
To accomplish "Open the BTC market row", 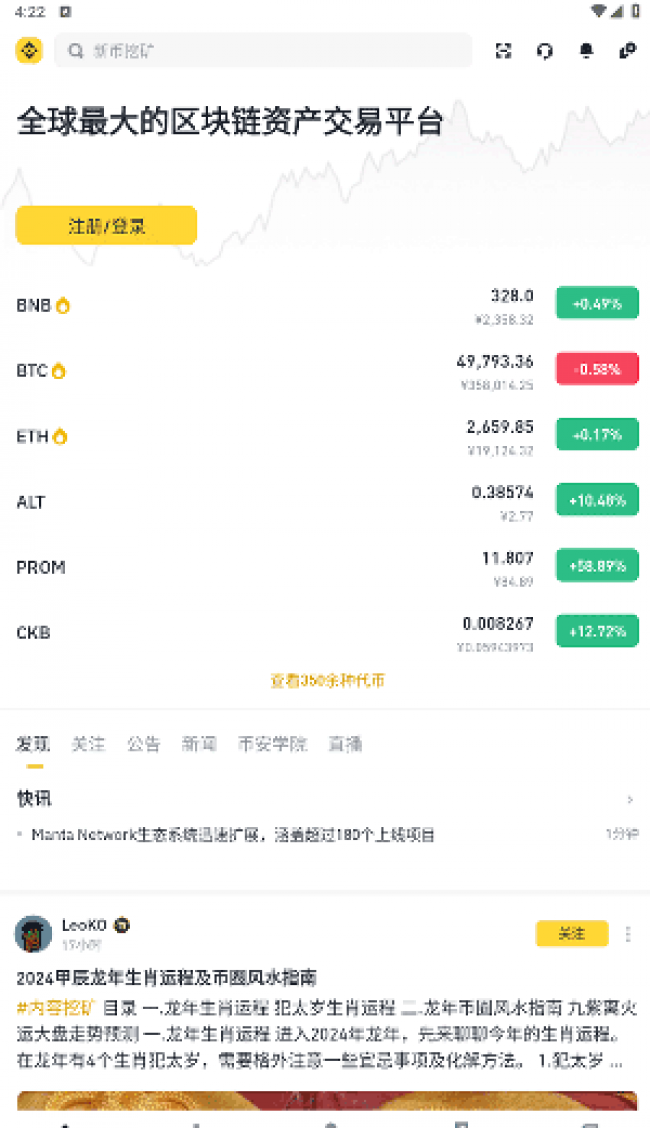I will pos(325,370).
